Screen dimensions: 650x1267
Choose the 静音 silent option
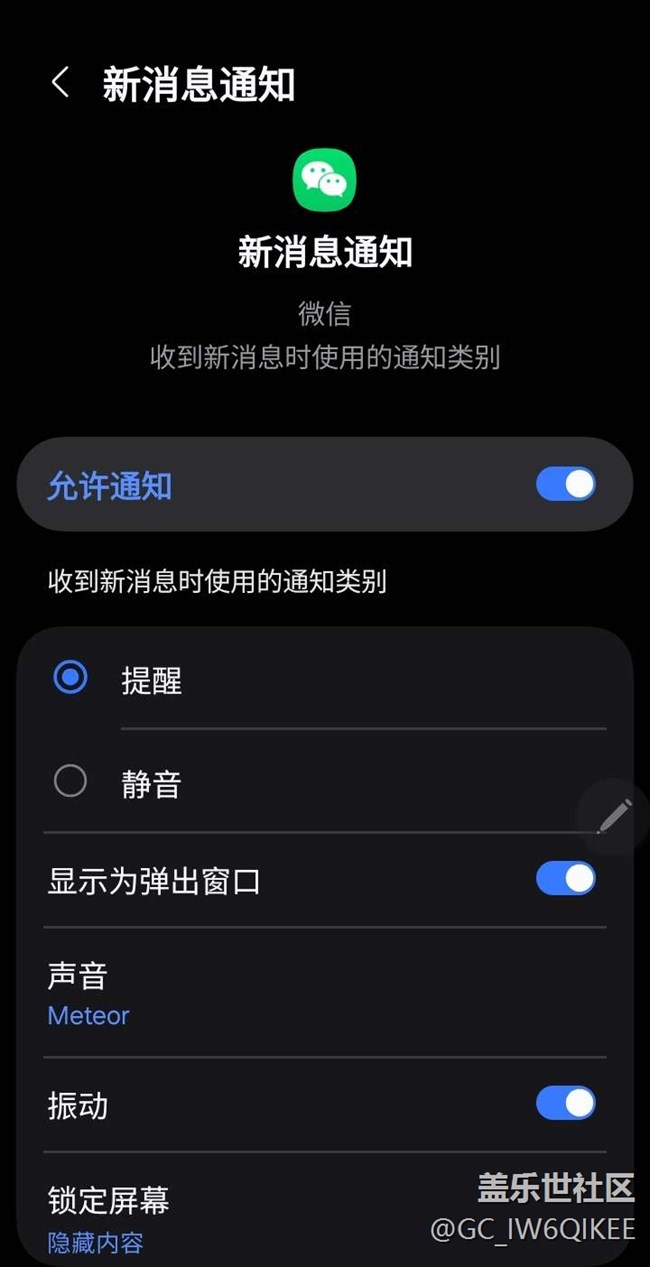pyautogui.click(x=70, y=782)
